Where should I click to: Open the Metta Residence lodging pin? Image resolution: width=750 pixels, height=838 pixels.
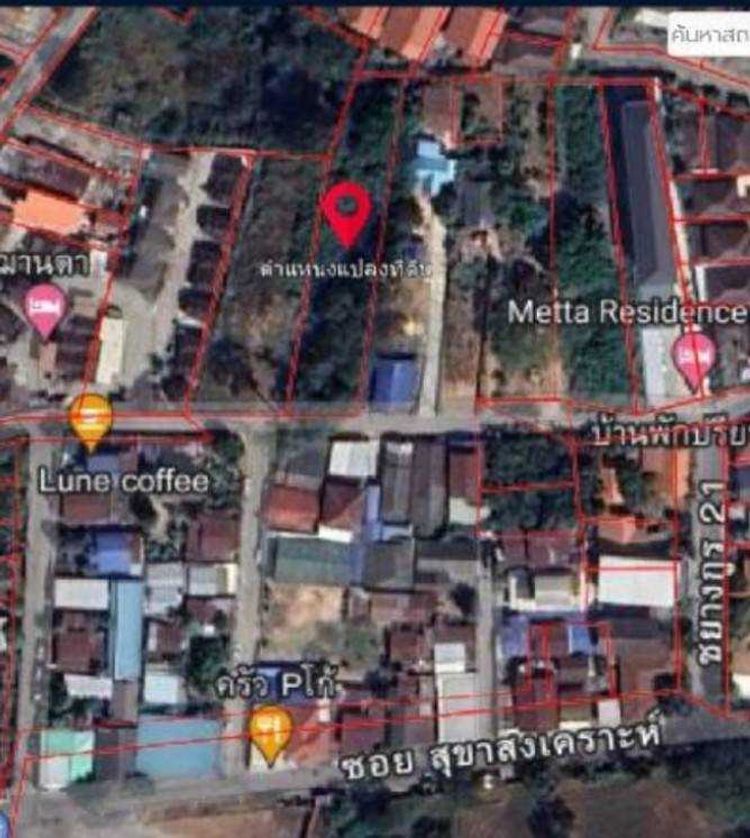click(x=694, y=358)
